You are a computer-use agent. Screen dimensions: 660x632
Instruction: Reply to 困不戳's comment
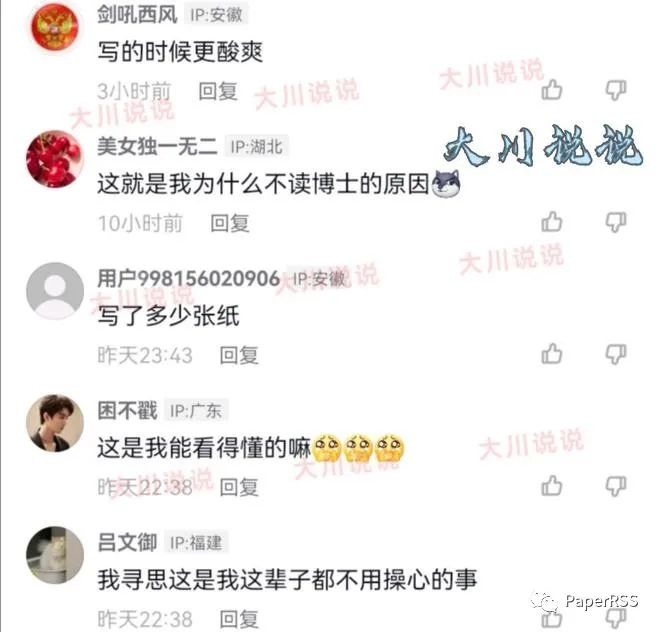tap(239, 487)
